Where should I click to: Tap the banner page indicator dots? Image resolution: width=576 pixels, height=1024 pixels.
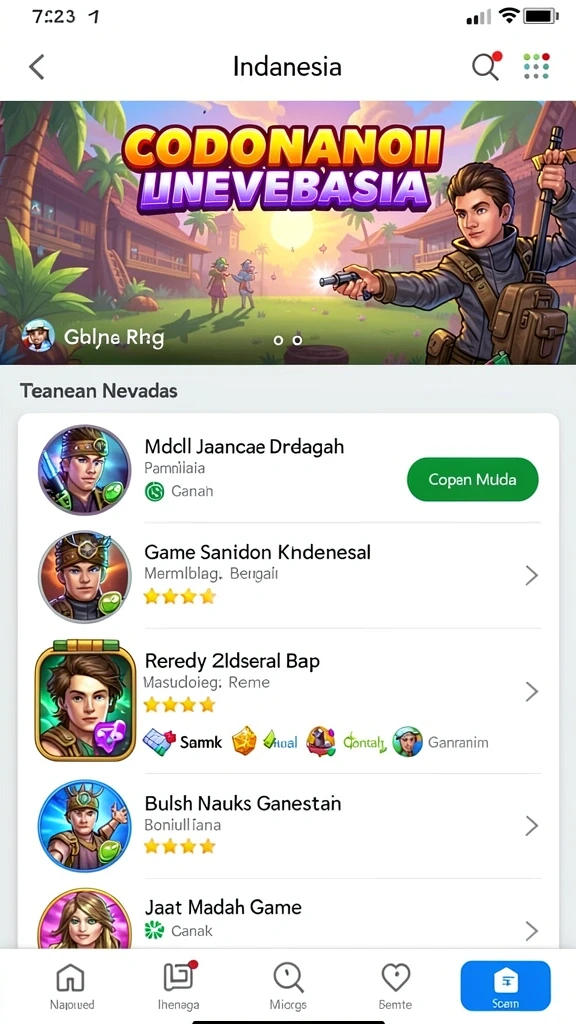287,340
